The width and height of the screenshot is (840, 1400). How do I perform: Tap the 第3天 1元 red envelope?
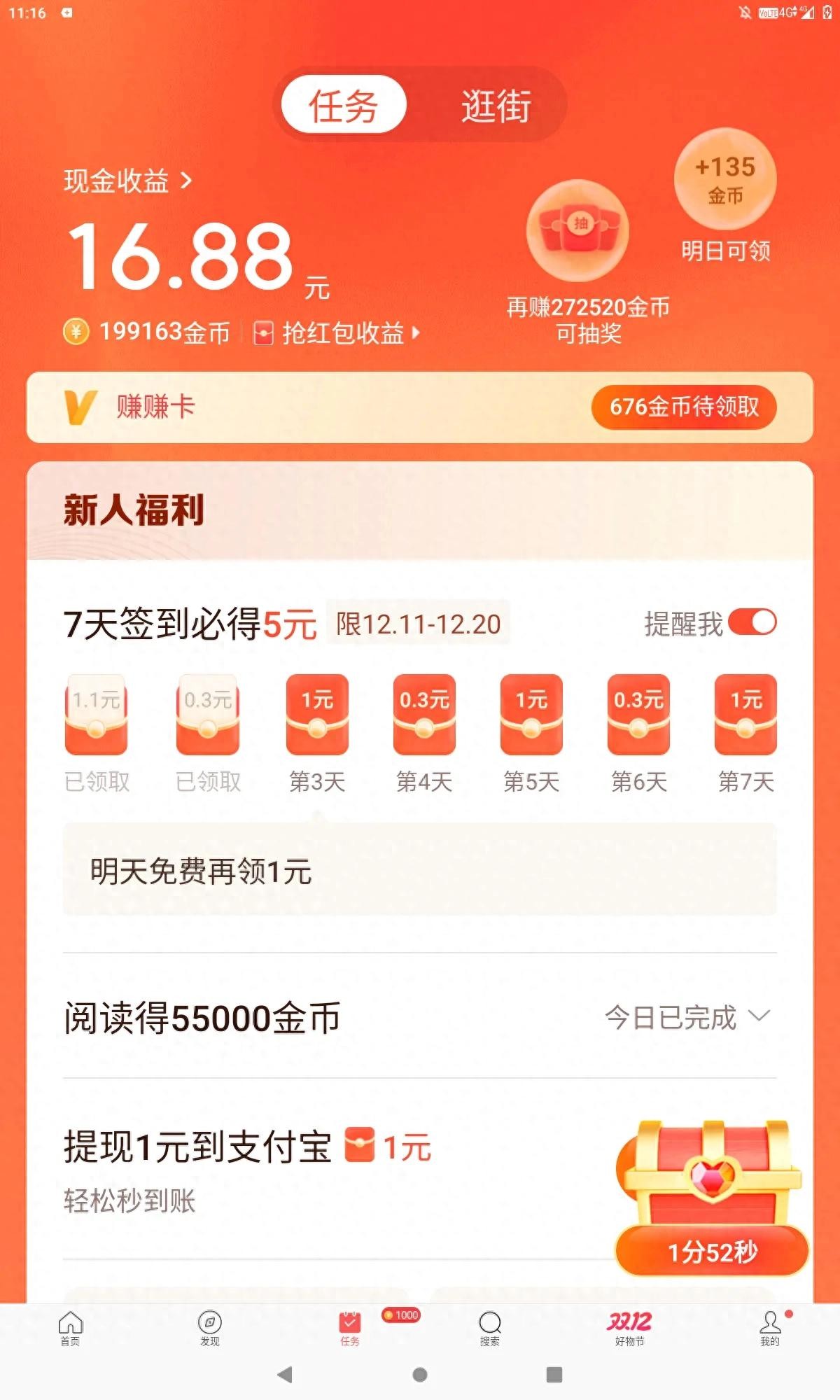(317, 715)
